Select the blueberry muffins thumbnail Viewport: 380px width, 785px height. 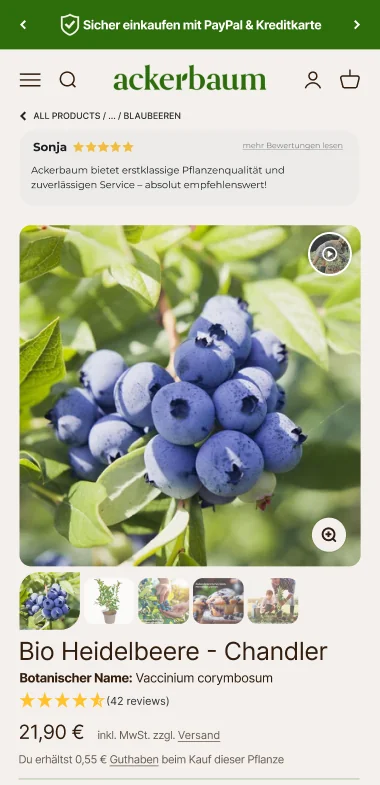(218, 601)
